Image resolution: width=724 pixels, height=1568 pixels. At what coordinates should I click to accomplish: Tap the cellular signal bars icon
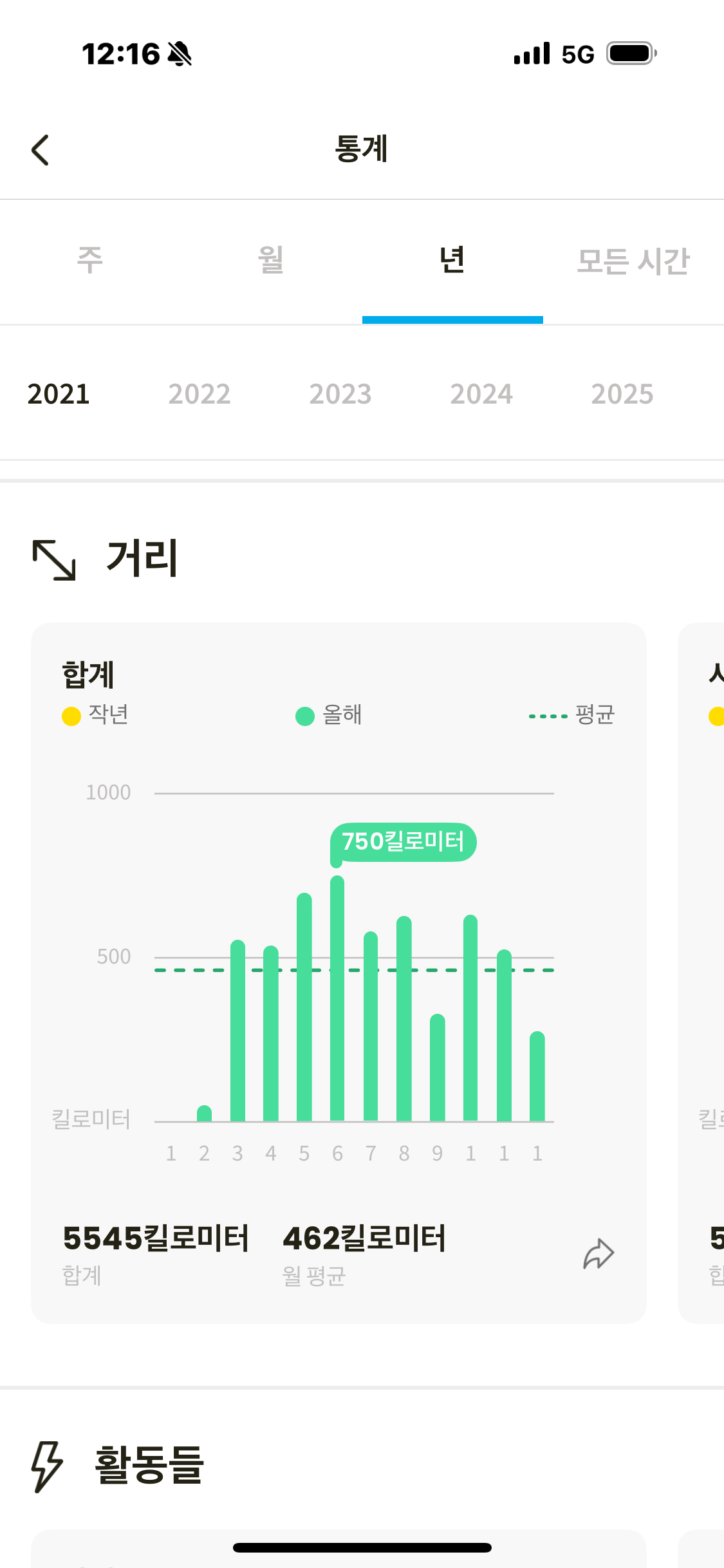[x=529, y=53]
